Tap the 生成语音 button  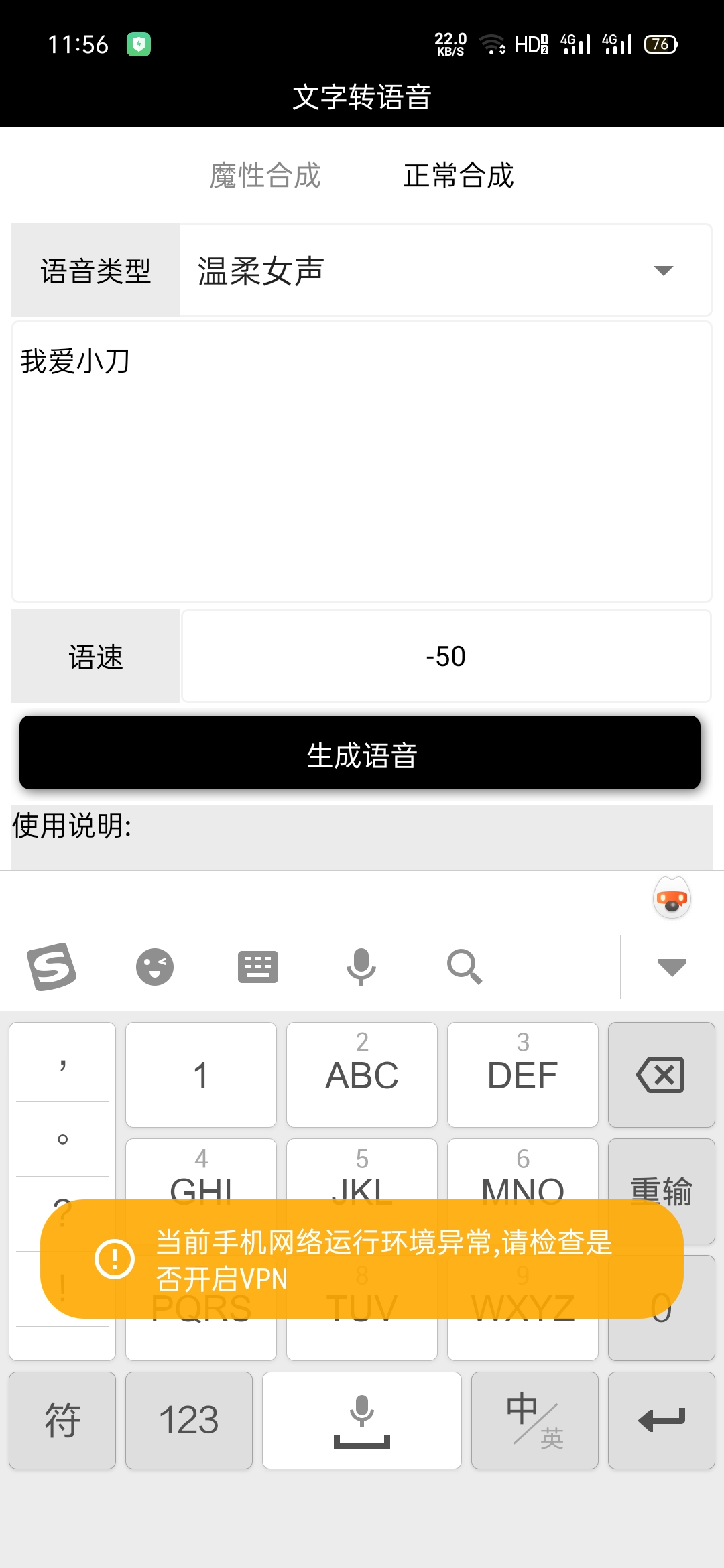360,754
